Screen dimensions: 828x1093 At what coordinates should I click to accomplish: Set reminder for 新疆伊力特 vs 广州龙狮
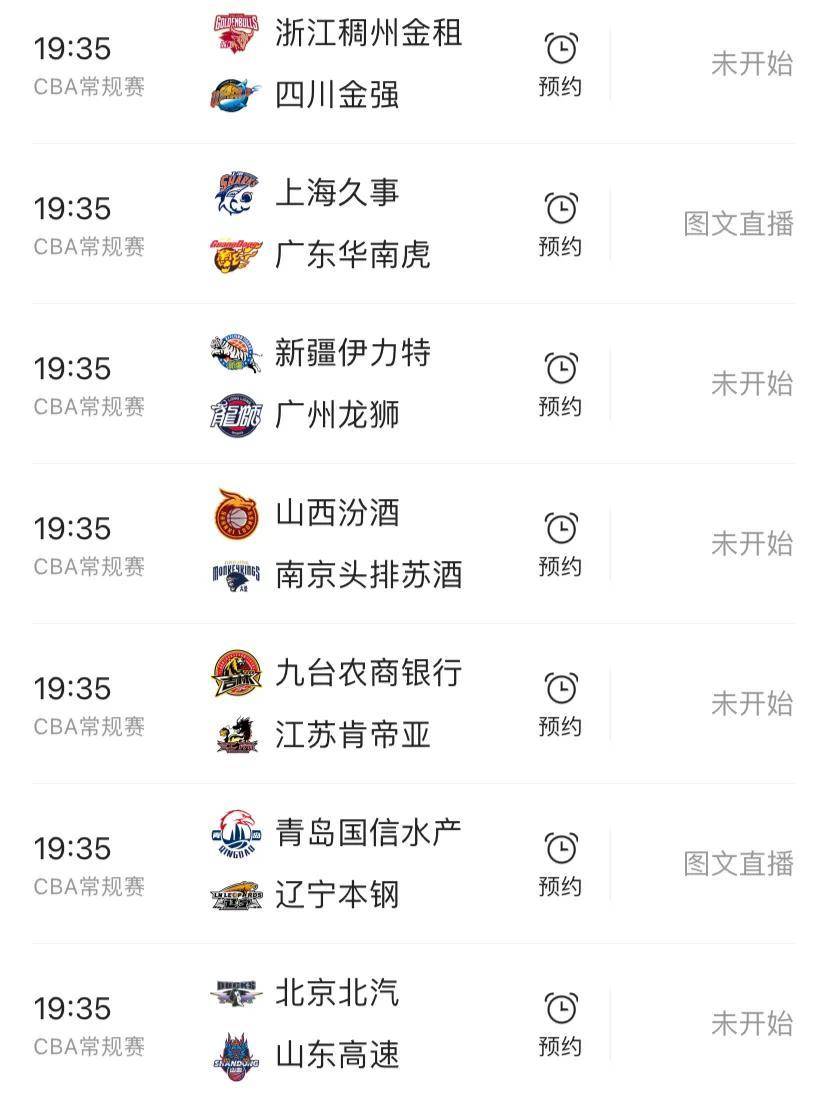tap(560, 384)
